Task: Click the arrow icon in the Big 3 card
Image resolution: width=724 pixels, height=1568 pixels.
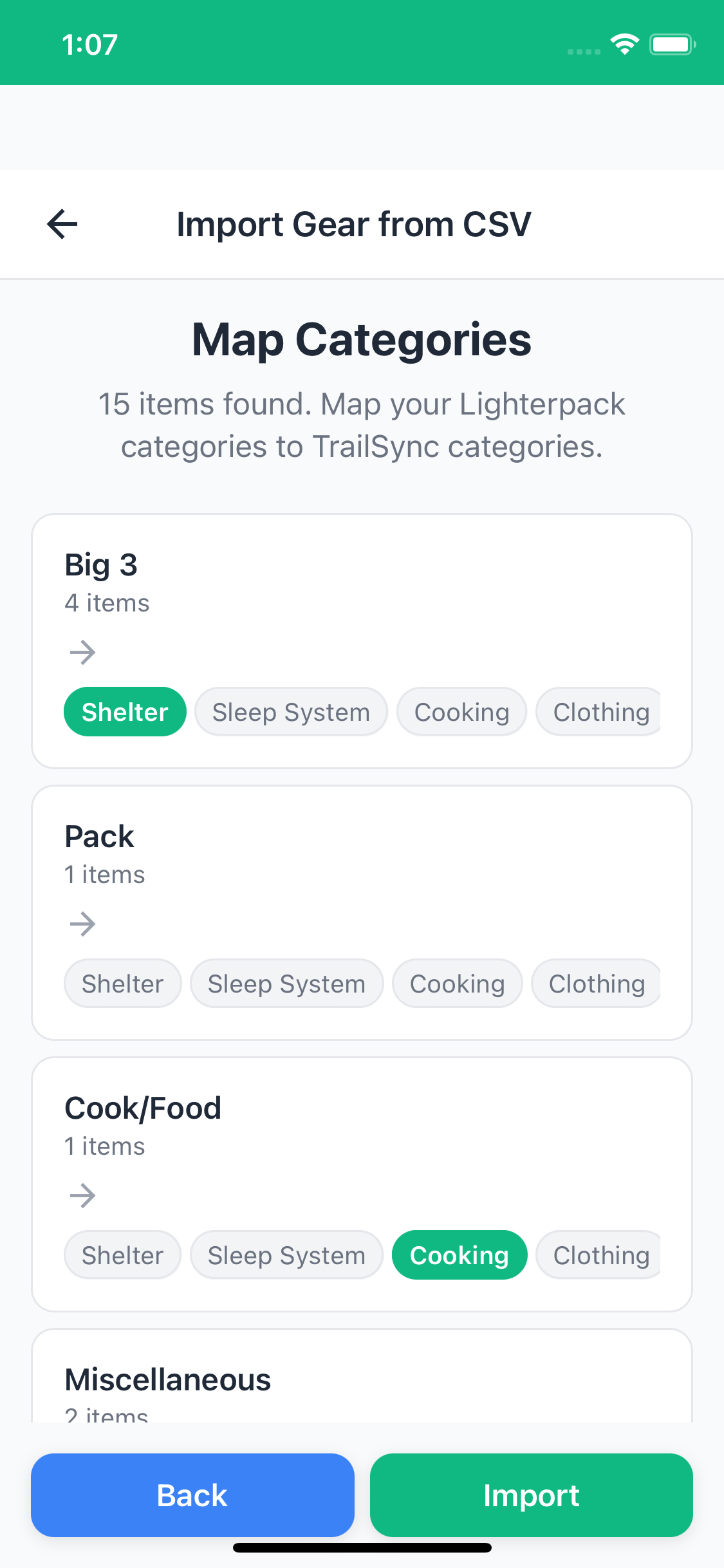Action: point(82,653)
